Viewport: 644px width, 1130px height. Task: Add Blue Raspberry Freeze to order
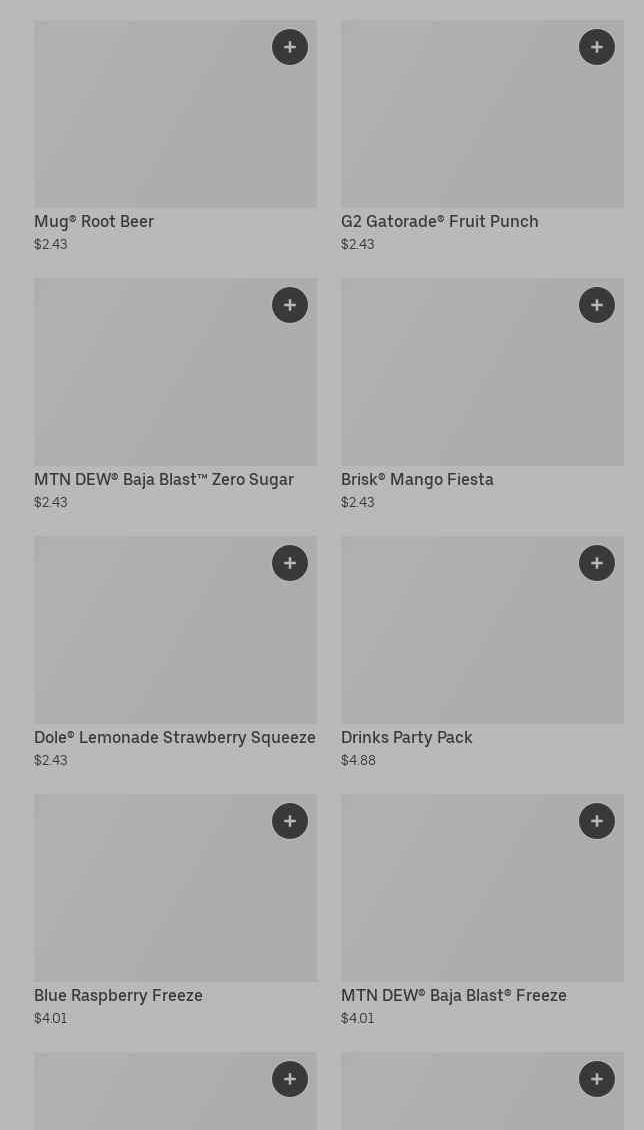click(290, 821)
